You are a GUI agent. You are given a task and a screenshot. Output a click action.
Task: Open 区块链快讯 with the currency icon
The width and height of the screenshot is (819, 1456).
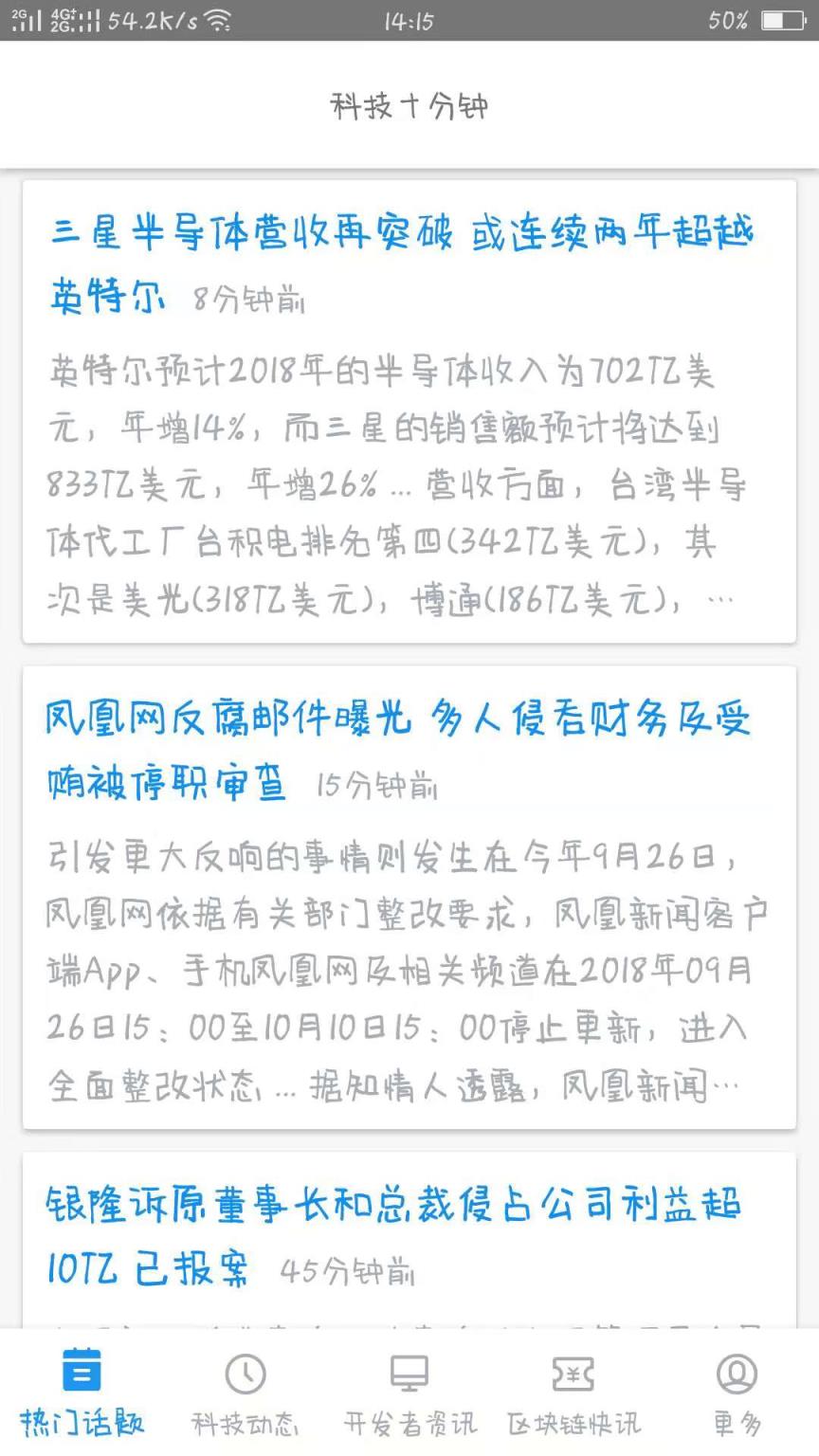(573, 1371)
